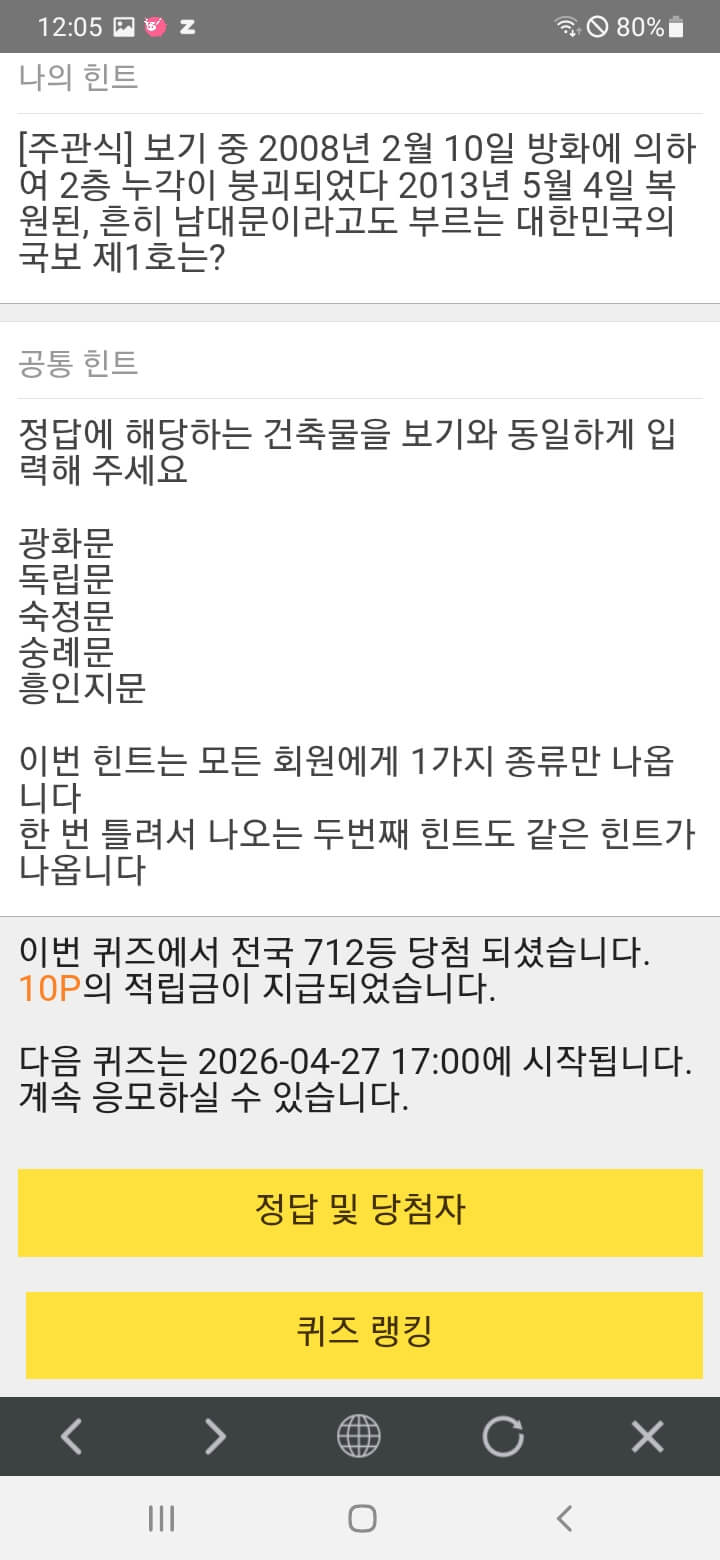
Task: View the 퀴즈 랭킹 page
Action: [x=364, y=1334]
